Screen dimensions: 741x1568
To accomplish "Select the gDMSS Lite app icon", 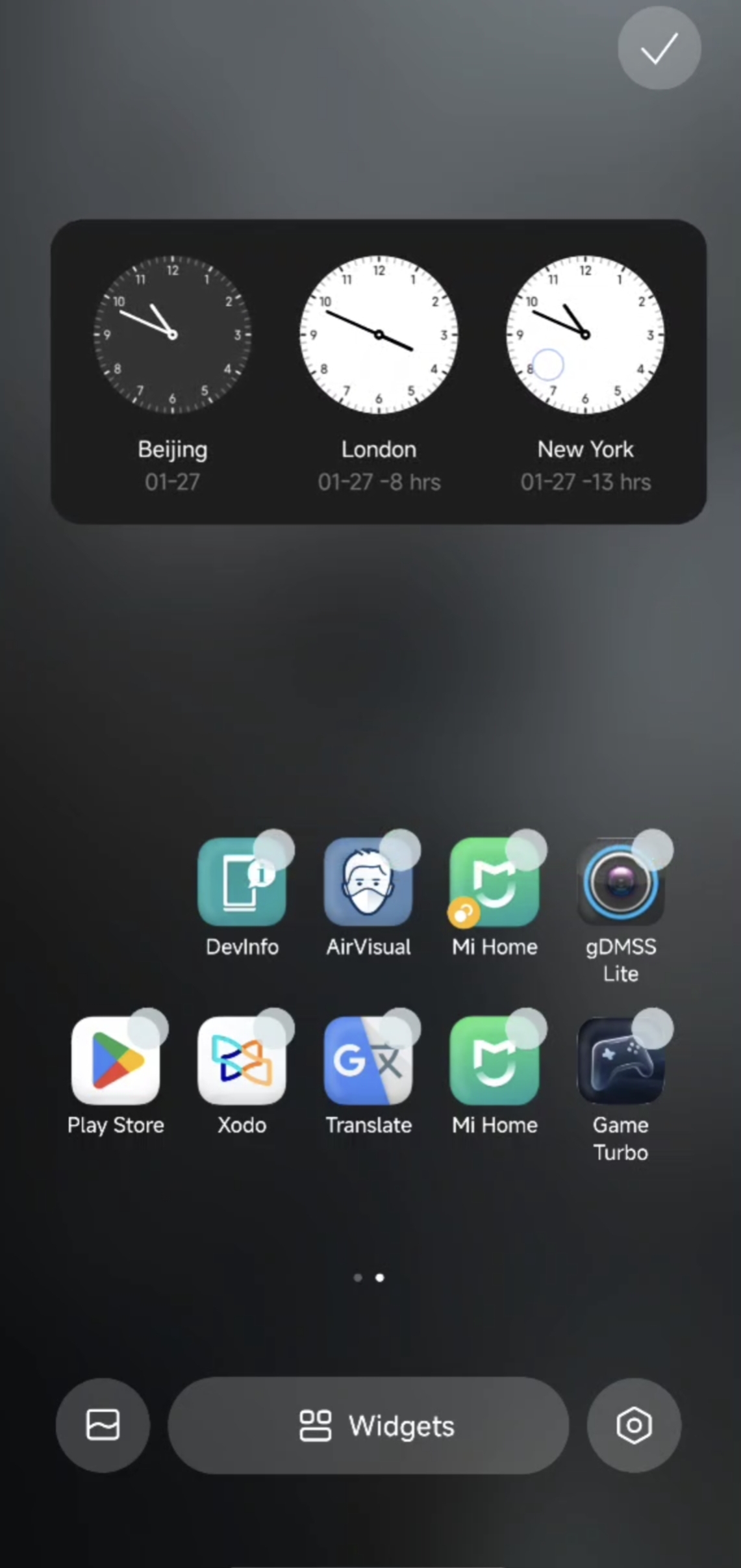I will click(620, 882).
